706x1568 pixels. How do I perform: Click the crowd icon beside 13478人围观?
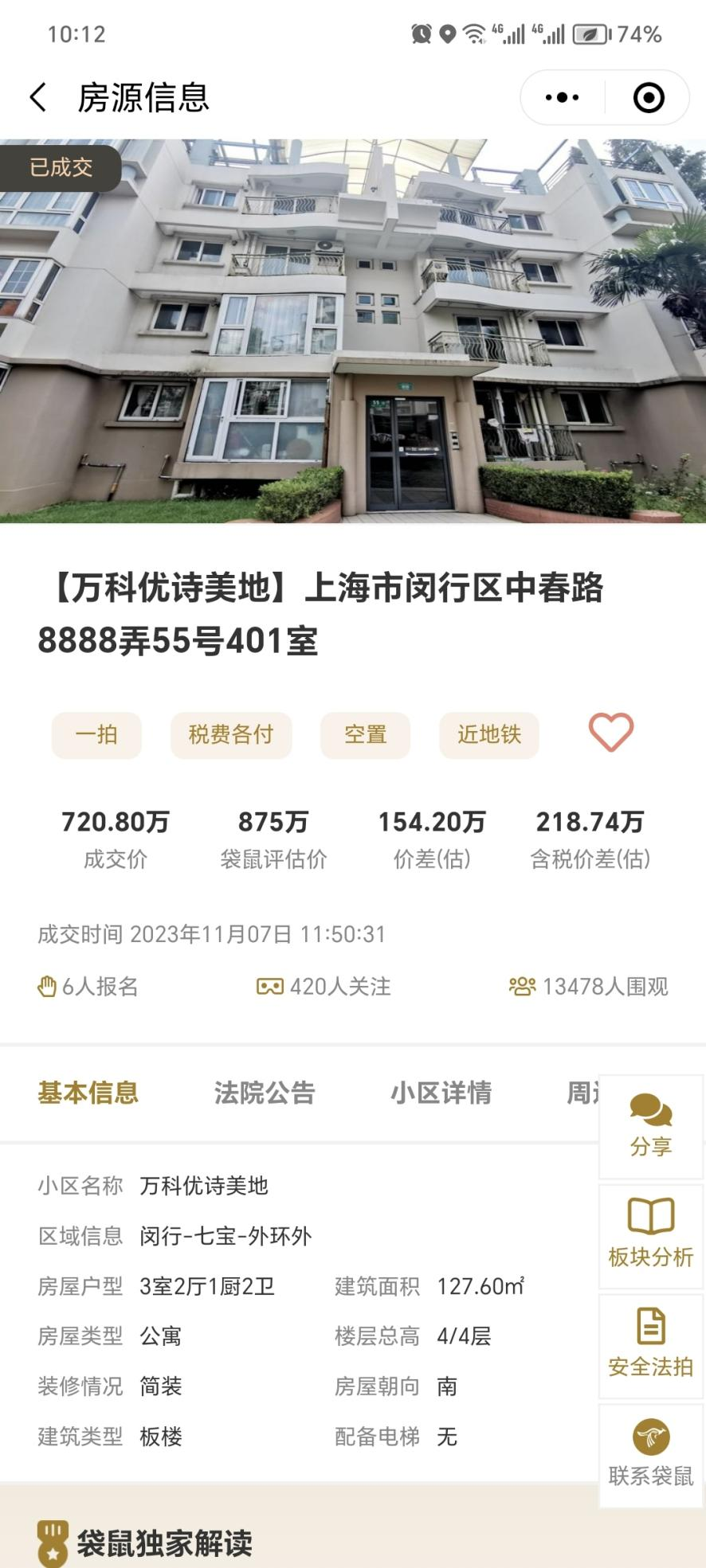click(521, 987)
